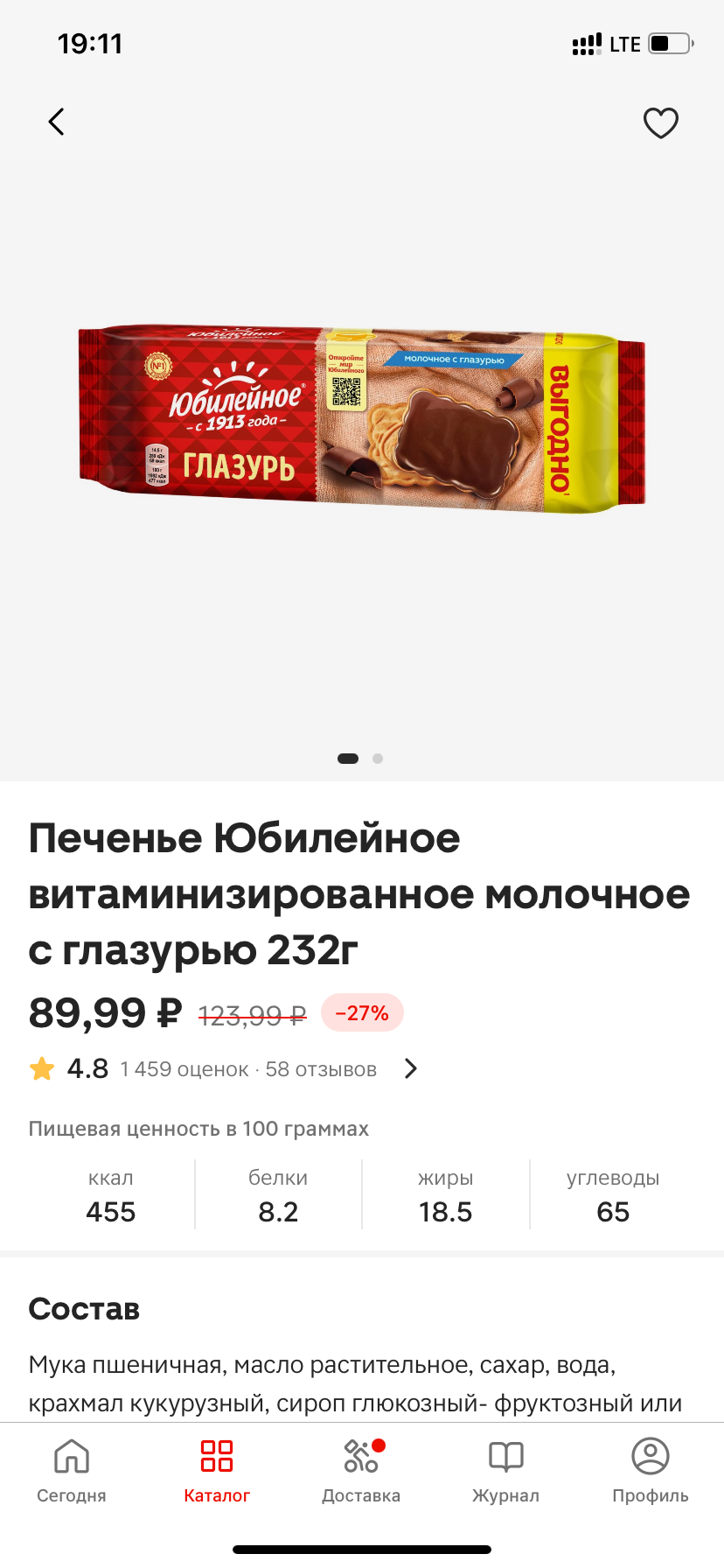Open ratings and reviews via the chevron

pos(411,1068)
